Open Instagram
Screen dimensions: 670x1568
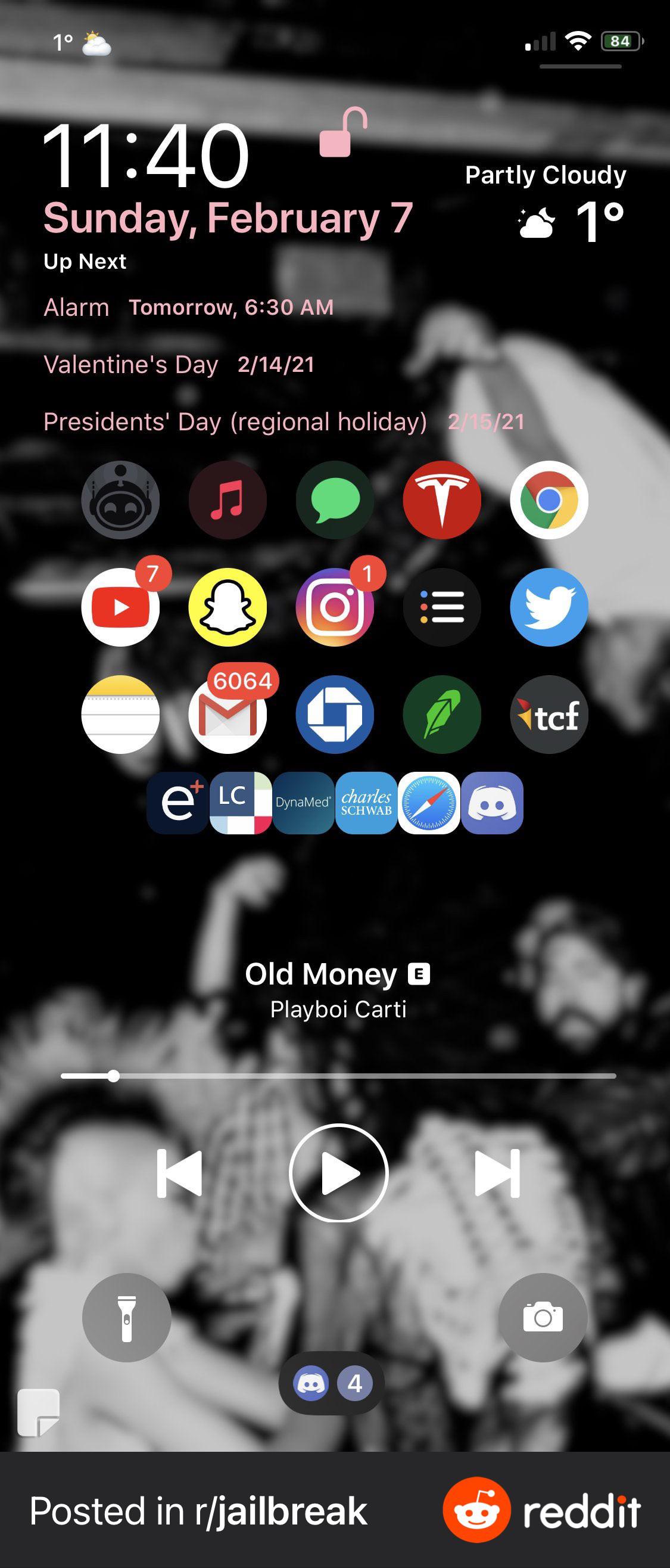(x=335, y=607)
